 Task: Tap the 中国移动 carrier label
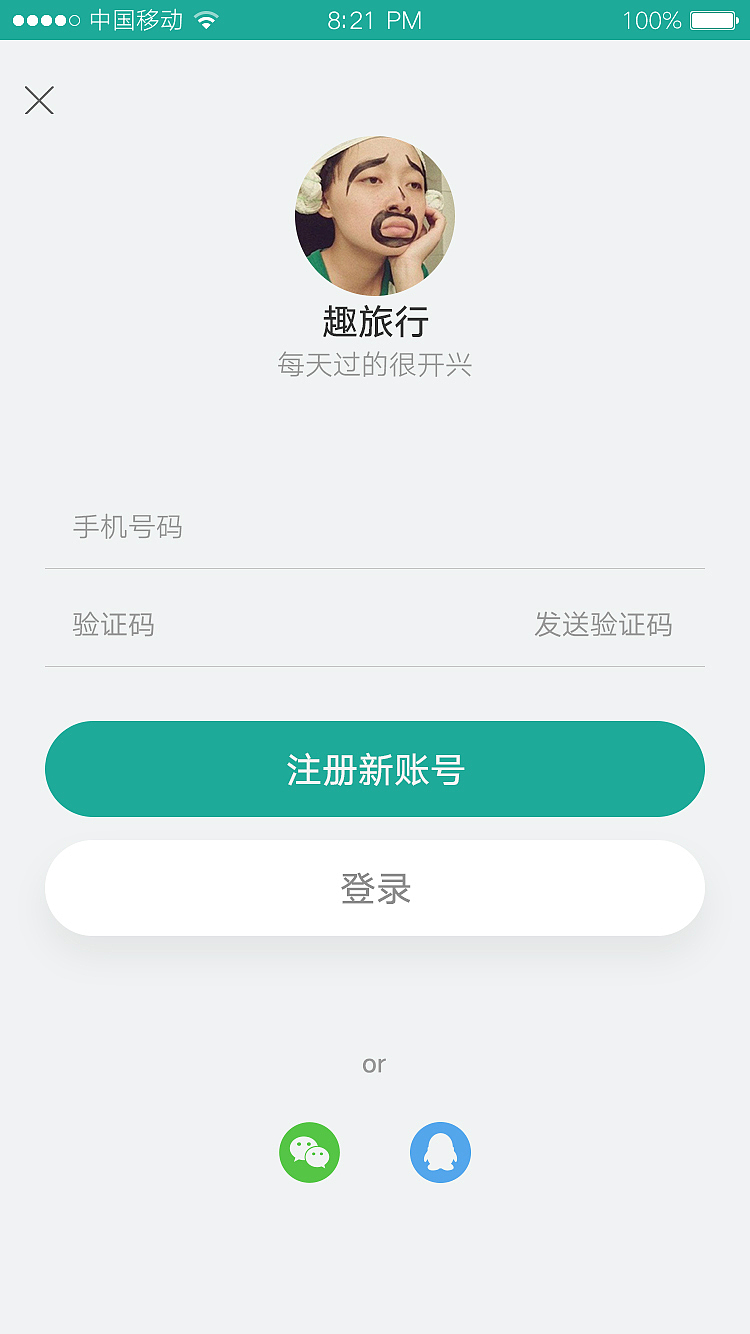point(135,19)
